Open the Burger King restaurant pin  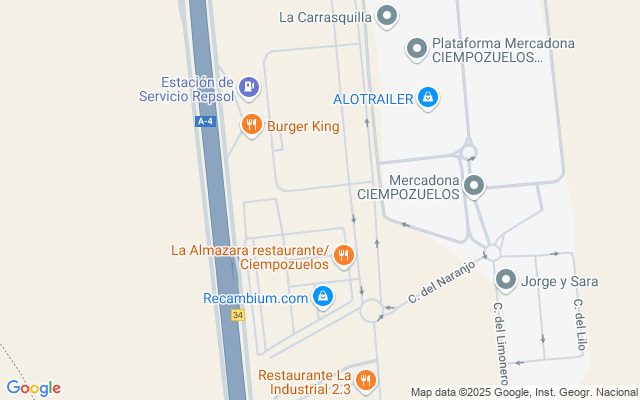click(x=252, y=125)
